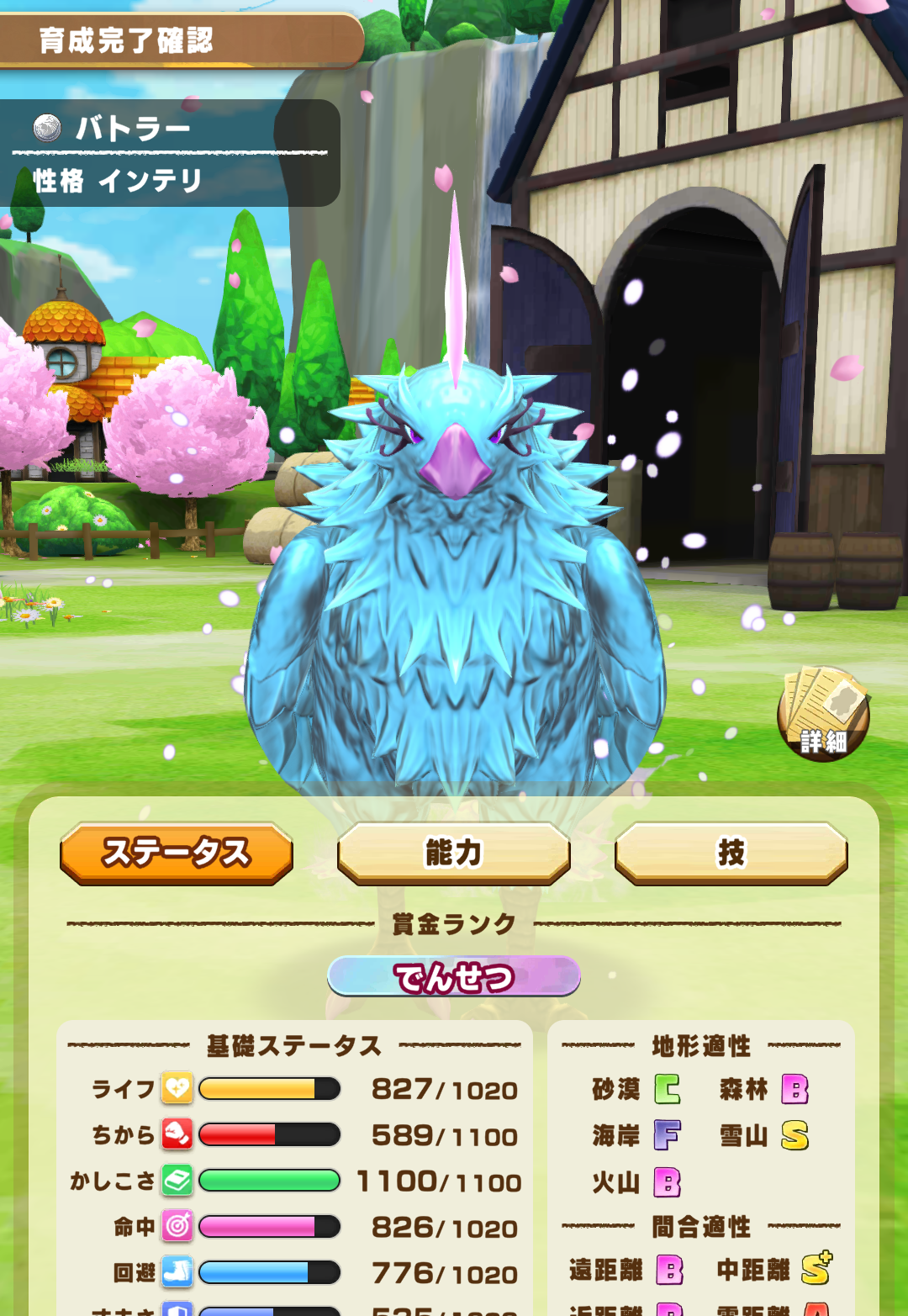Switch to the 能力 tab
This screenshot has height=1316, width=908.
[454, 853]
